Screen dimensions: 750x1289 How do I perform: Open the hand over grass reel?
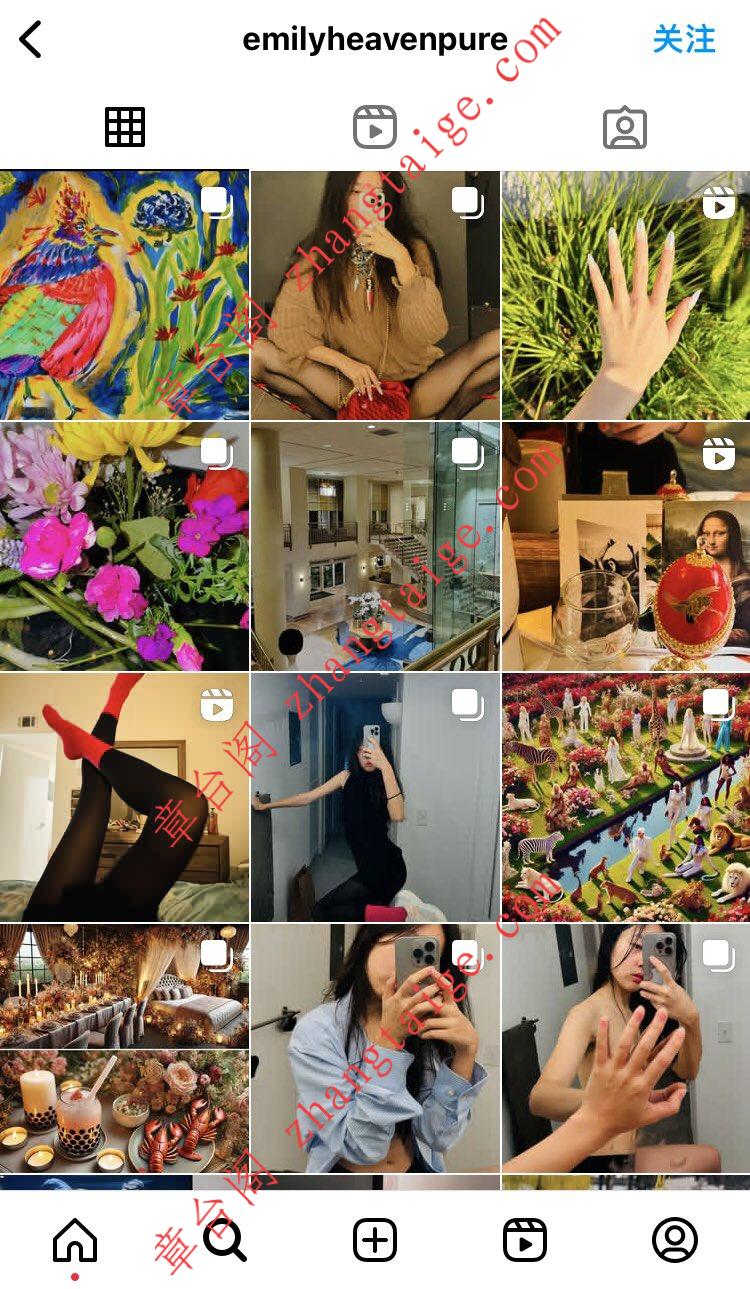point(625,295)
